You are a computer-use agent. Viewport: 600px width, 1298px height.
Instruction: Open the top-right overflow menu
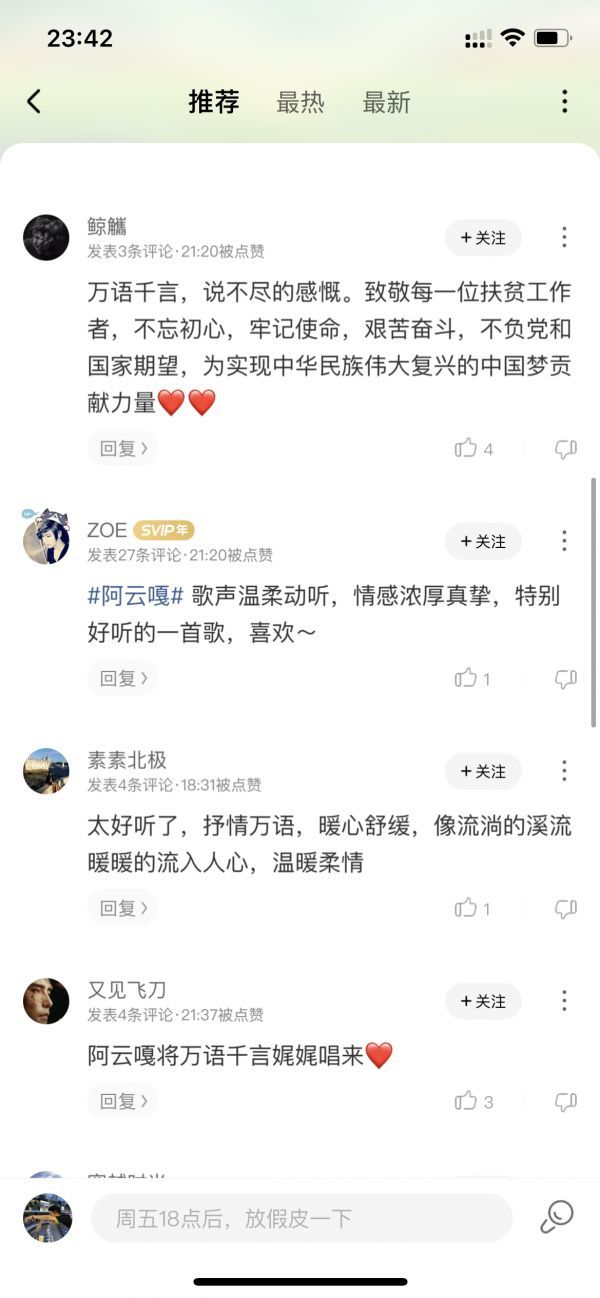pyautogui.click(x=564, y=101)
